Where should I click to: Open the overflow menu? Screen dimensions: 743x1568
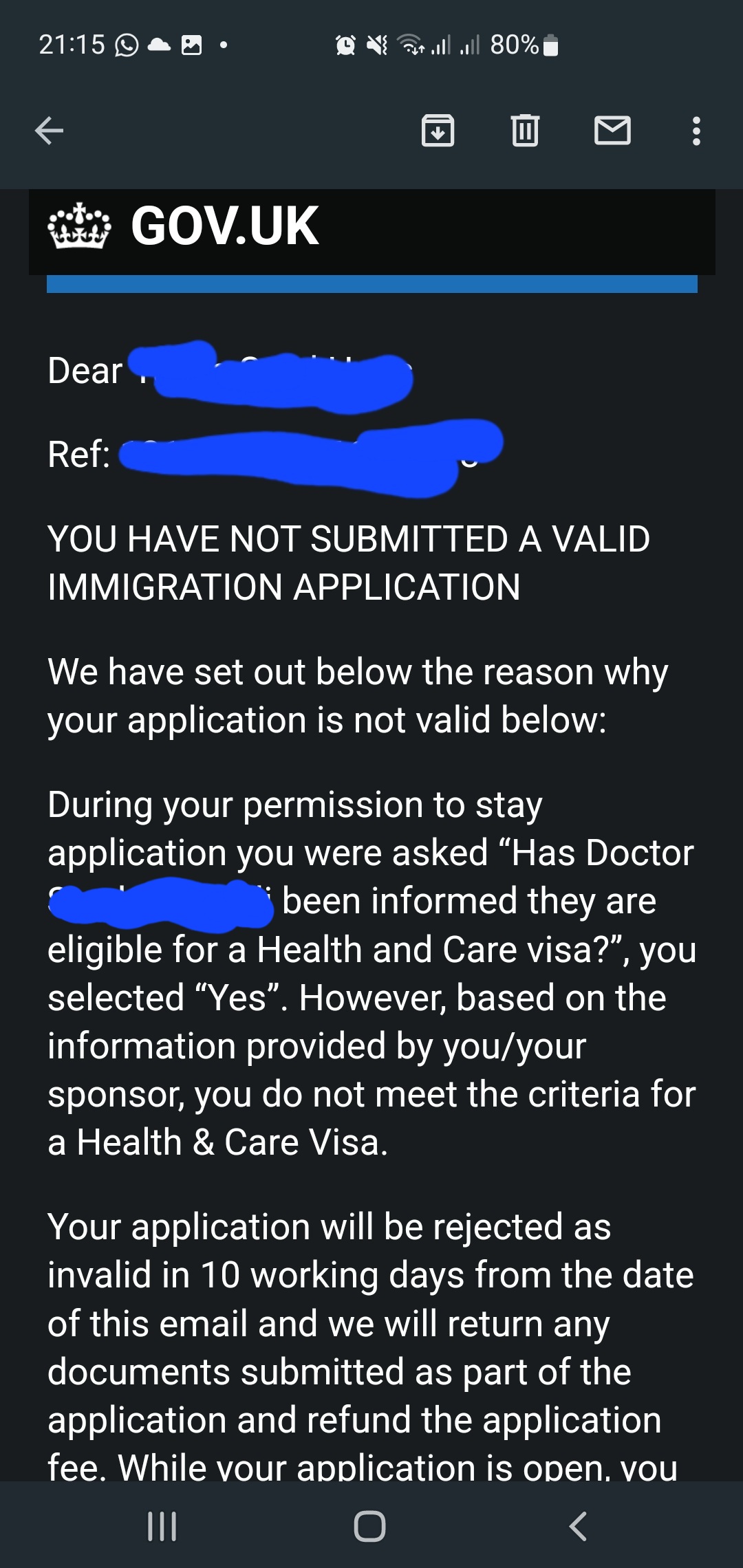[696, 131]
